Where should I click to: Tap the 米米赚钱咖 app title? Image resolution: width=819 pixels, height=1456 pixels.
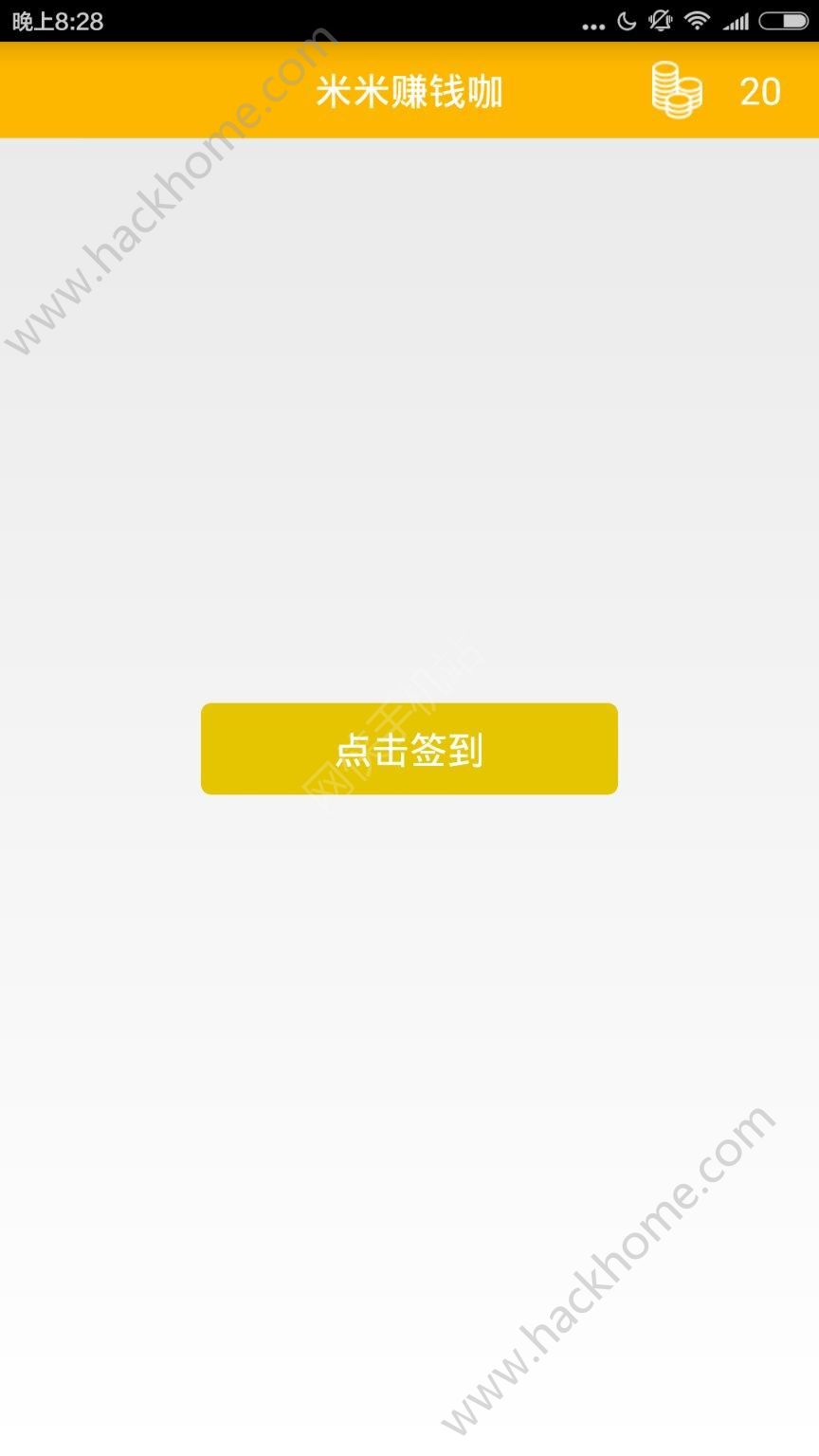(409, 91)
